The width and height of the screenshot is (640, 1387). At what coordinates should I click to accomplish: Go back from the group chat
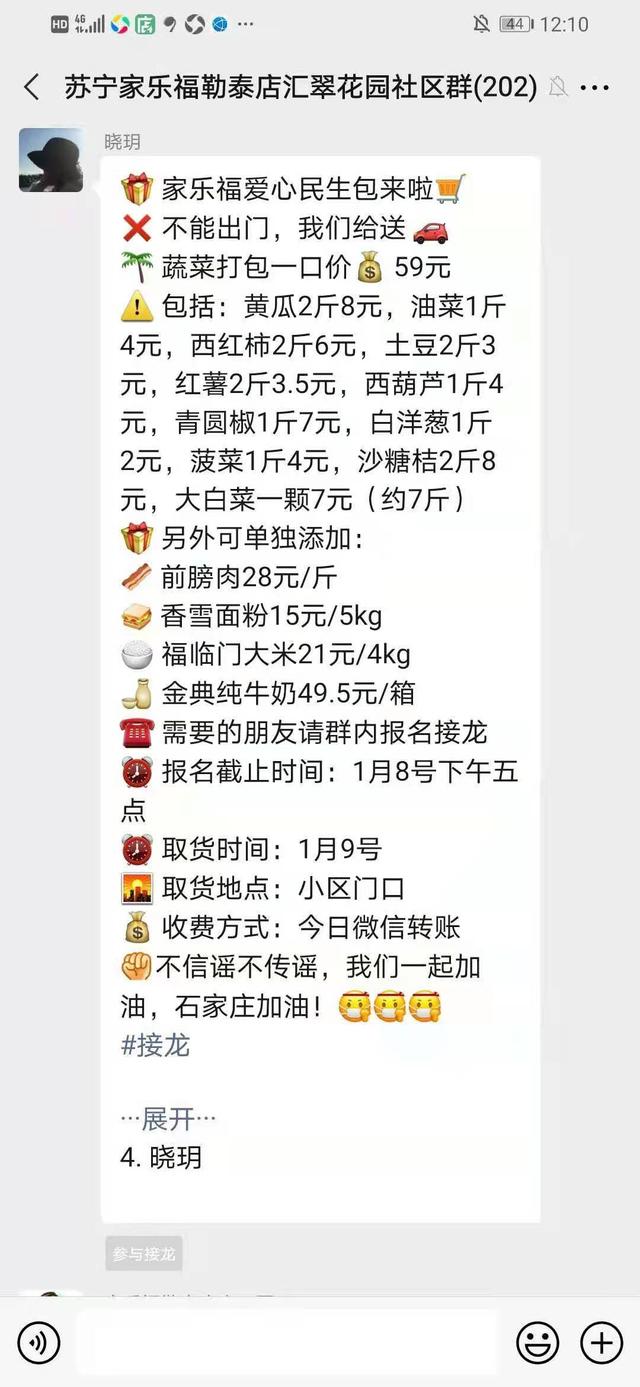point(32,87)
